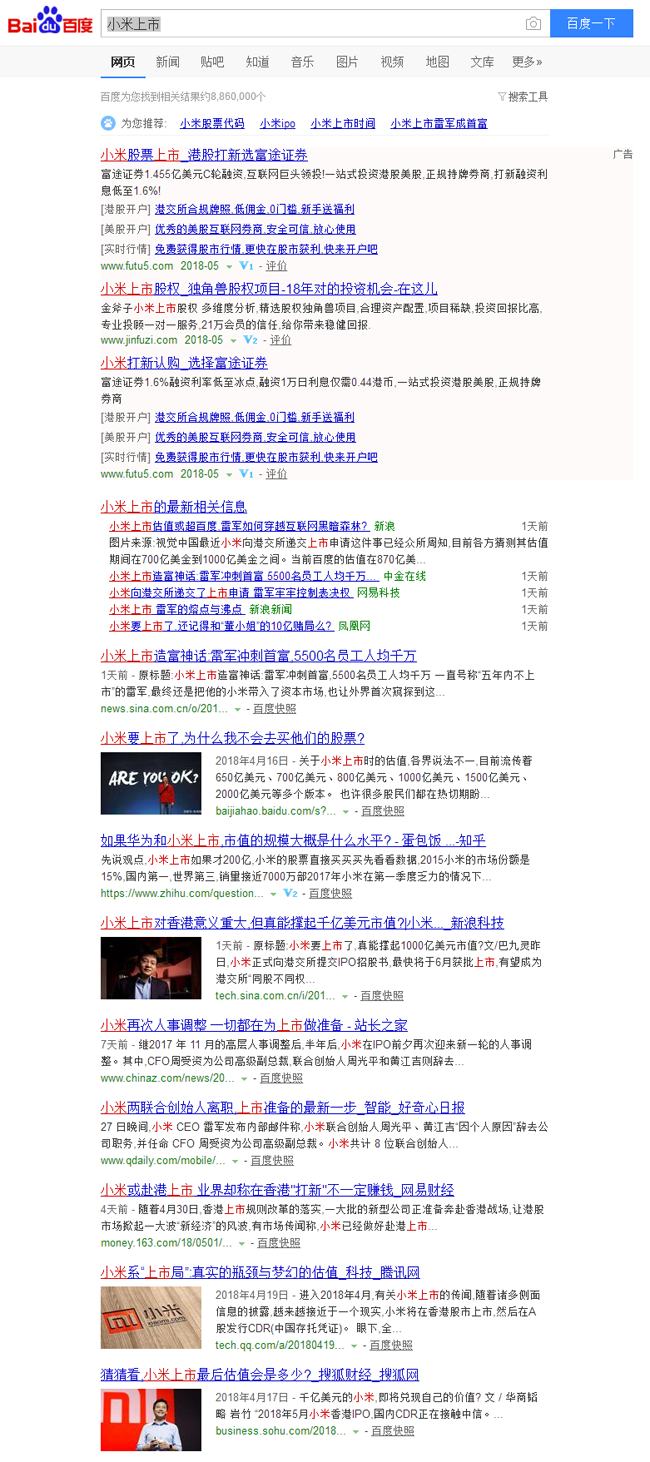Select suggested query 小米上市时间
The height and width of the screenshot is (1462, 650).
click(343, 124)
